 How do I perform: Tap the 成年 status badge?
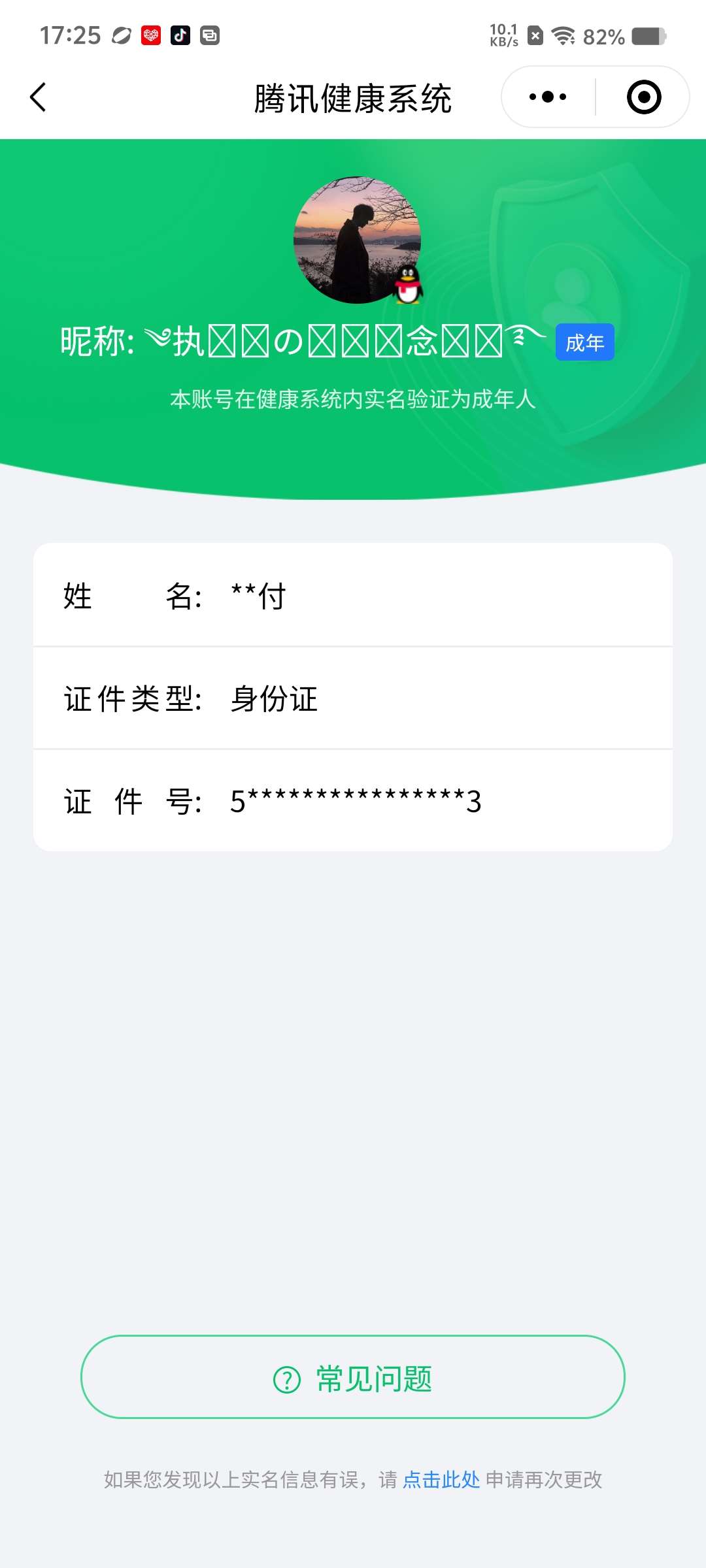click(584, 341)
